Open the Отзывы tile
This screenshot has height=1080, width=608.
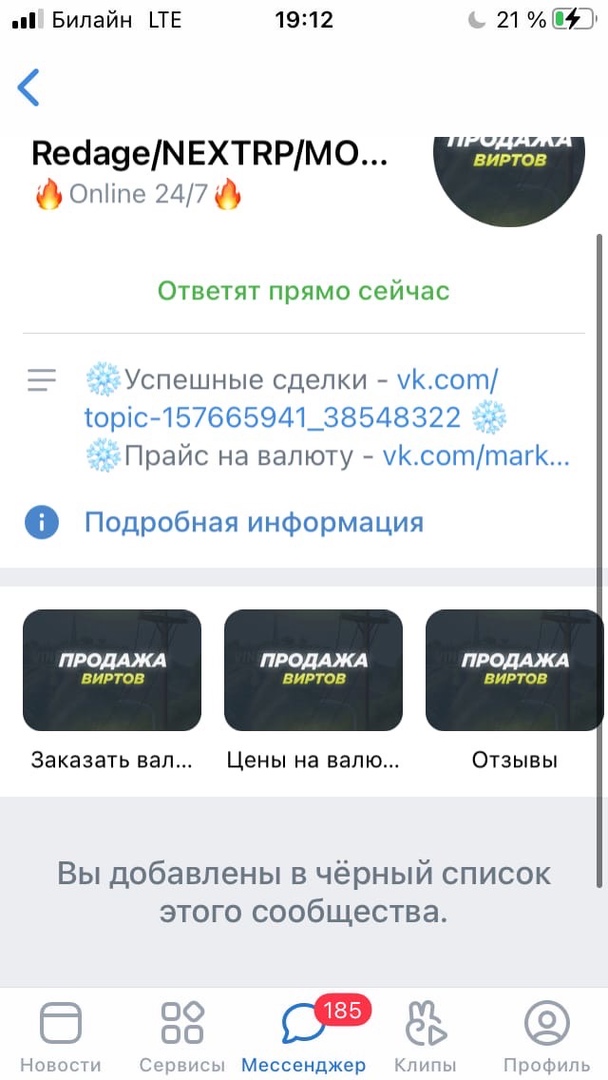click(514, 671)
